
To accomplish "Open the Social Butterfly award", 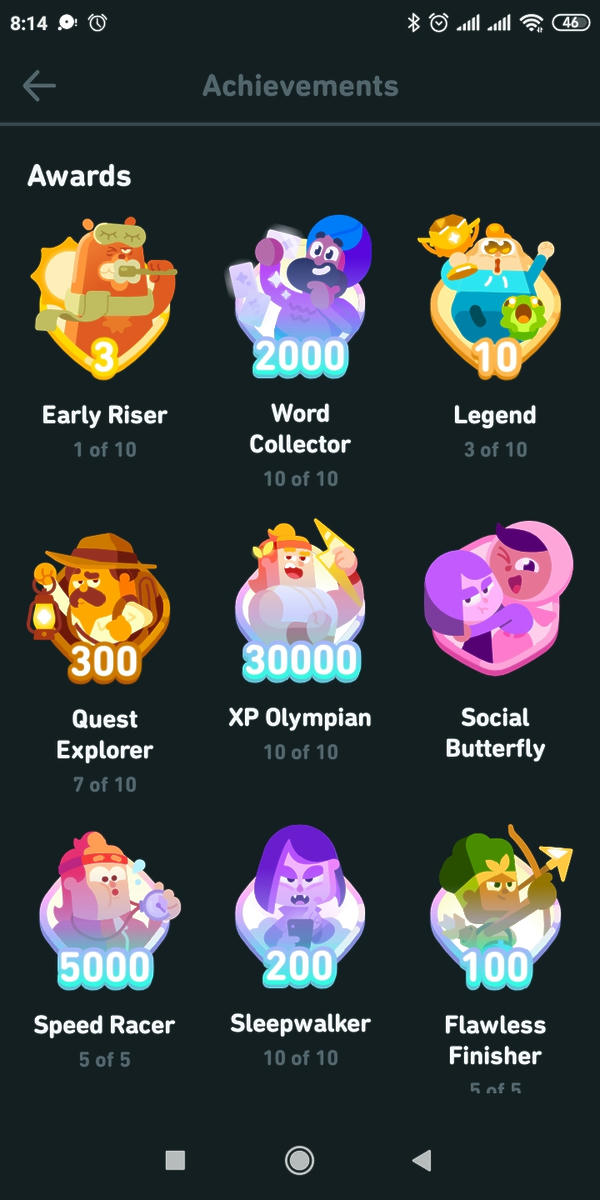I will tap(495, 605).
